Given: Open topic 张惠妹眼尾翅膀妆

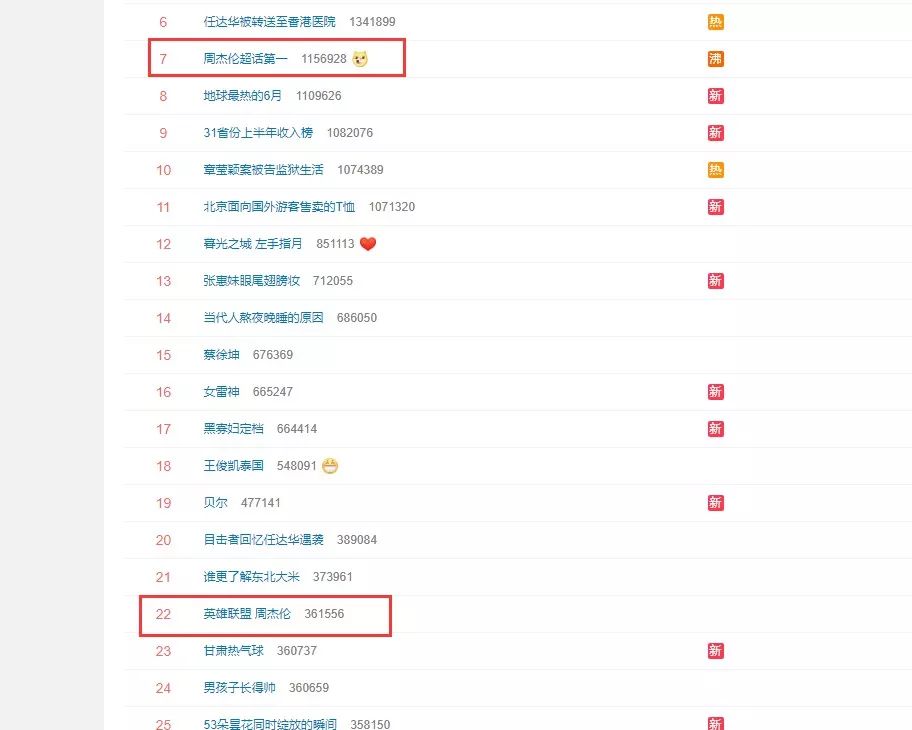Looking at the screenshot, I should (x=251, y=281).
